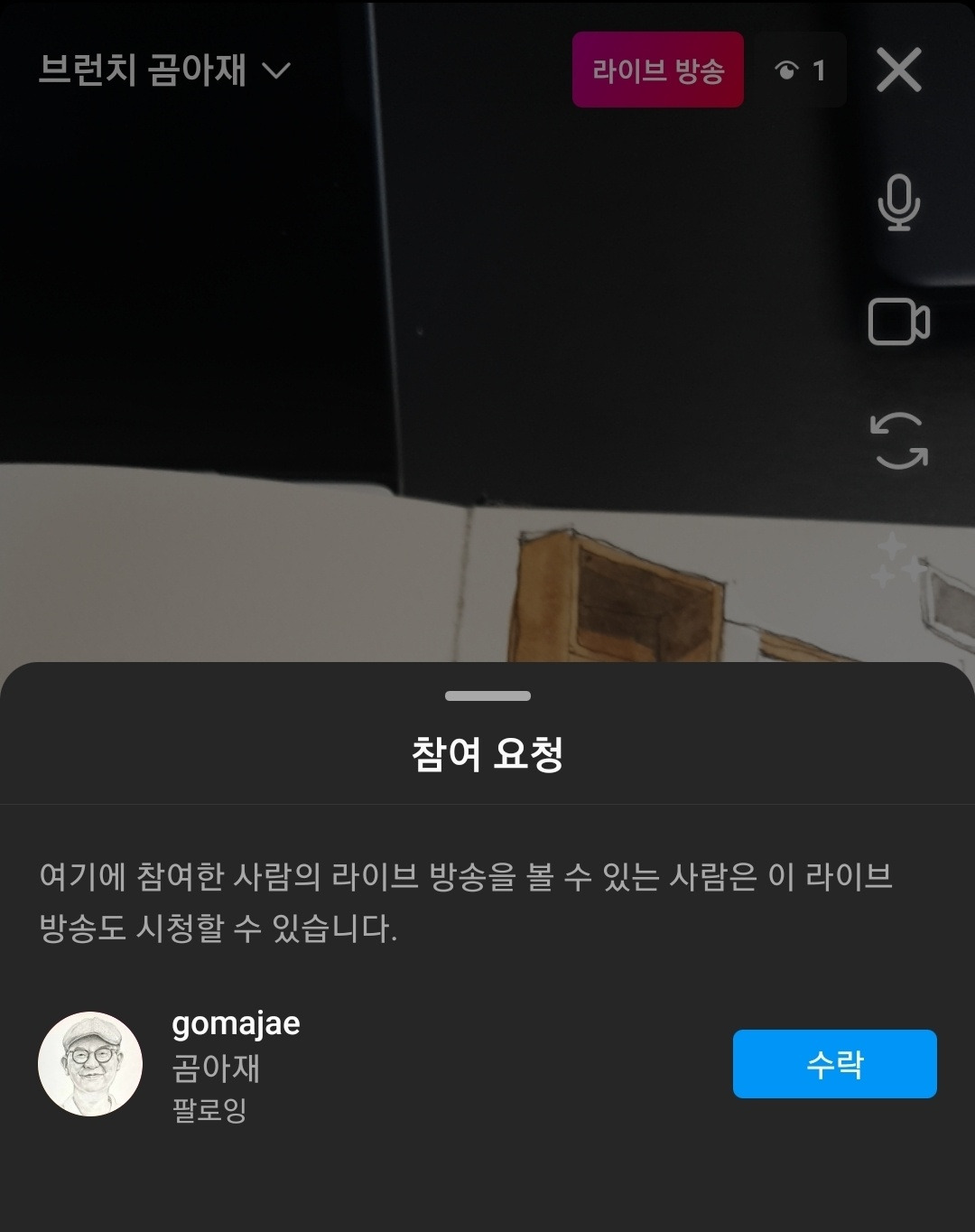Viewport: 975px width, 1232px height.
Task: Tap the 라이브 방송 live badge
Action: 658,72
